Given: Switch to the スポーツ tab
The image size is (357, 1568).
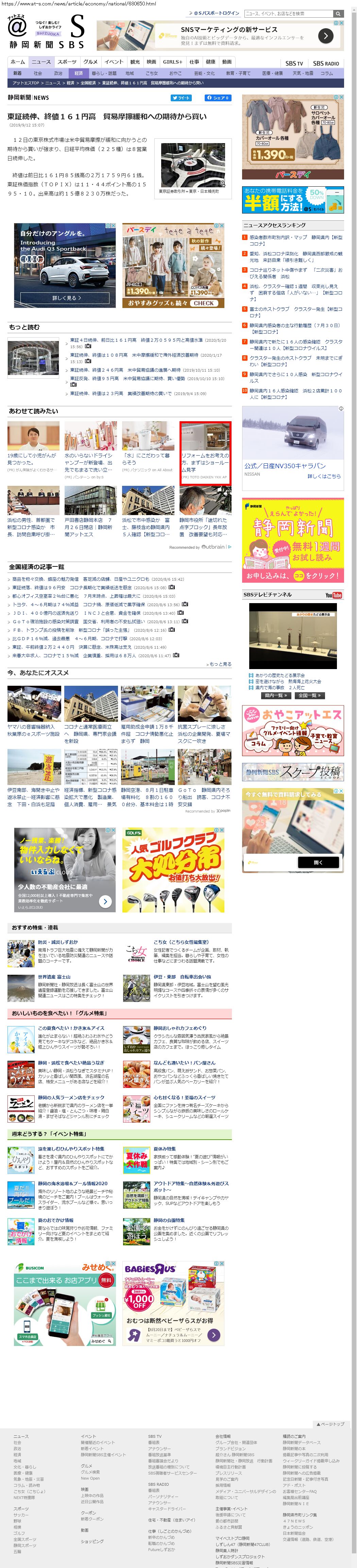Looking at the screenshot, I should pyautogui.click(x=67, y=62).
